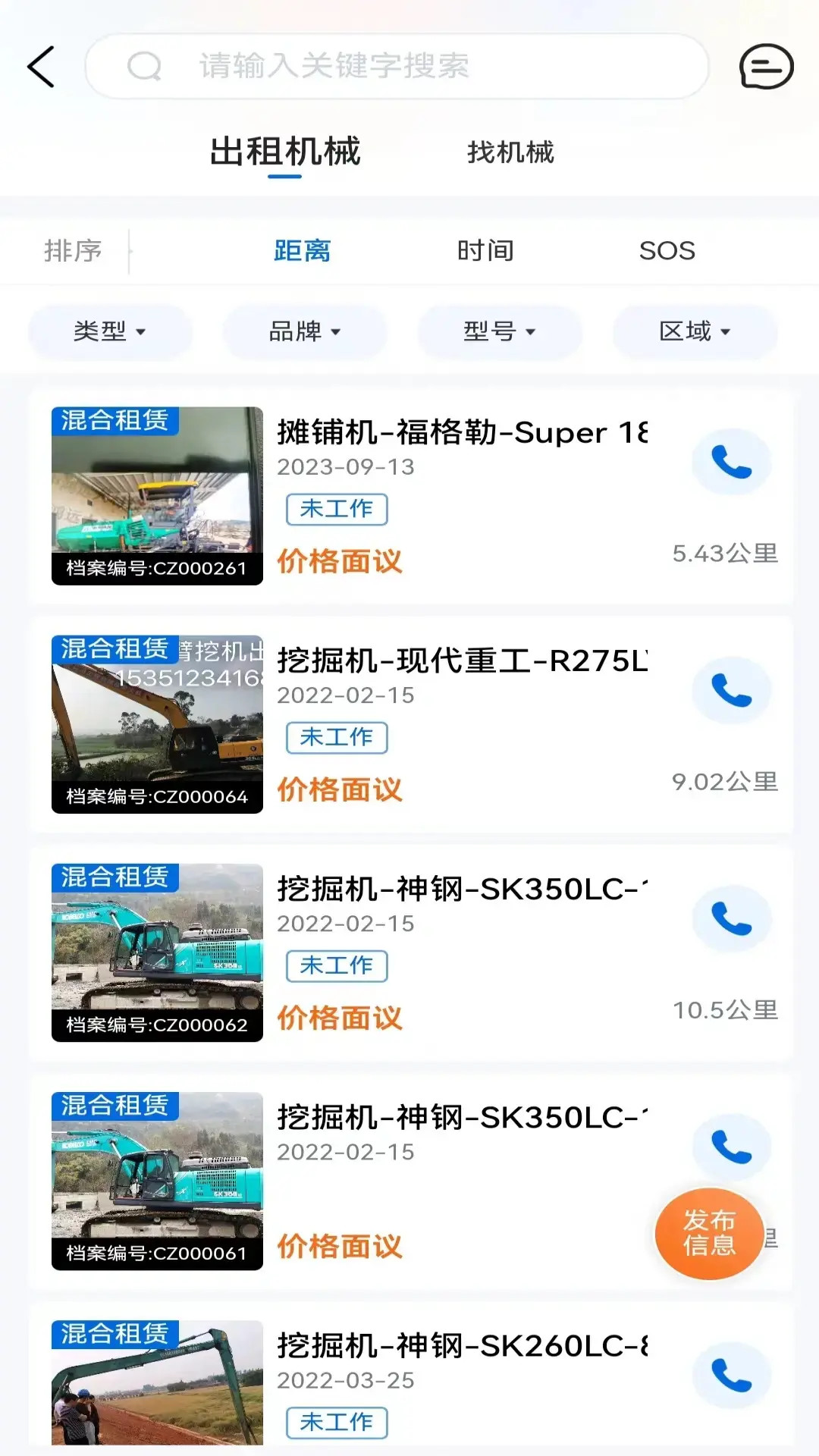819x1456 pixels.
Task: Open the 区域 filter dropdown
Action: [x=695, y=331]
